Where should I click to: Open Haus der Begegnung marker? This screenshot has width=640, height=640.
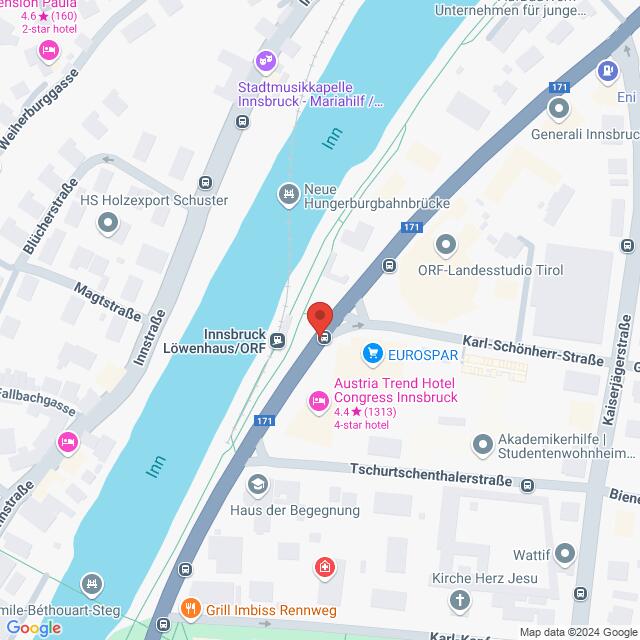(x=259, y=484)
